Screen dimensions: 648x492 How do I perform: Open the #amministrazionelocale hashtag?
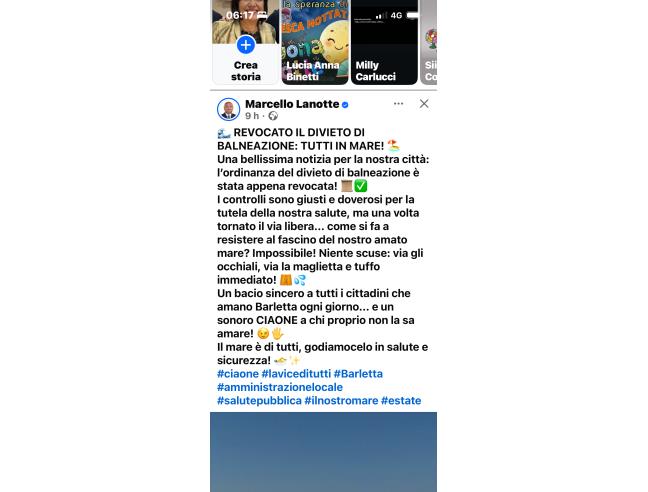(280, 387)
